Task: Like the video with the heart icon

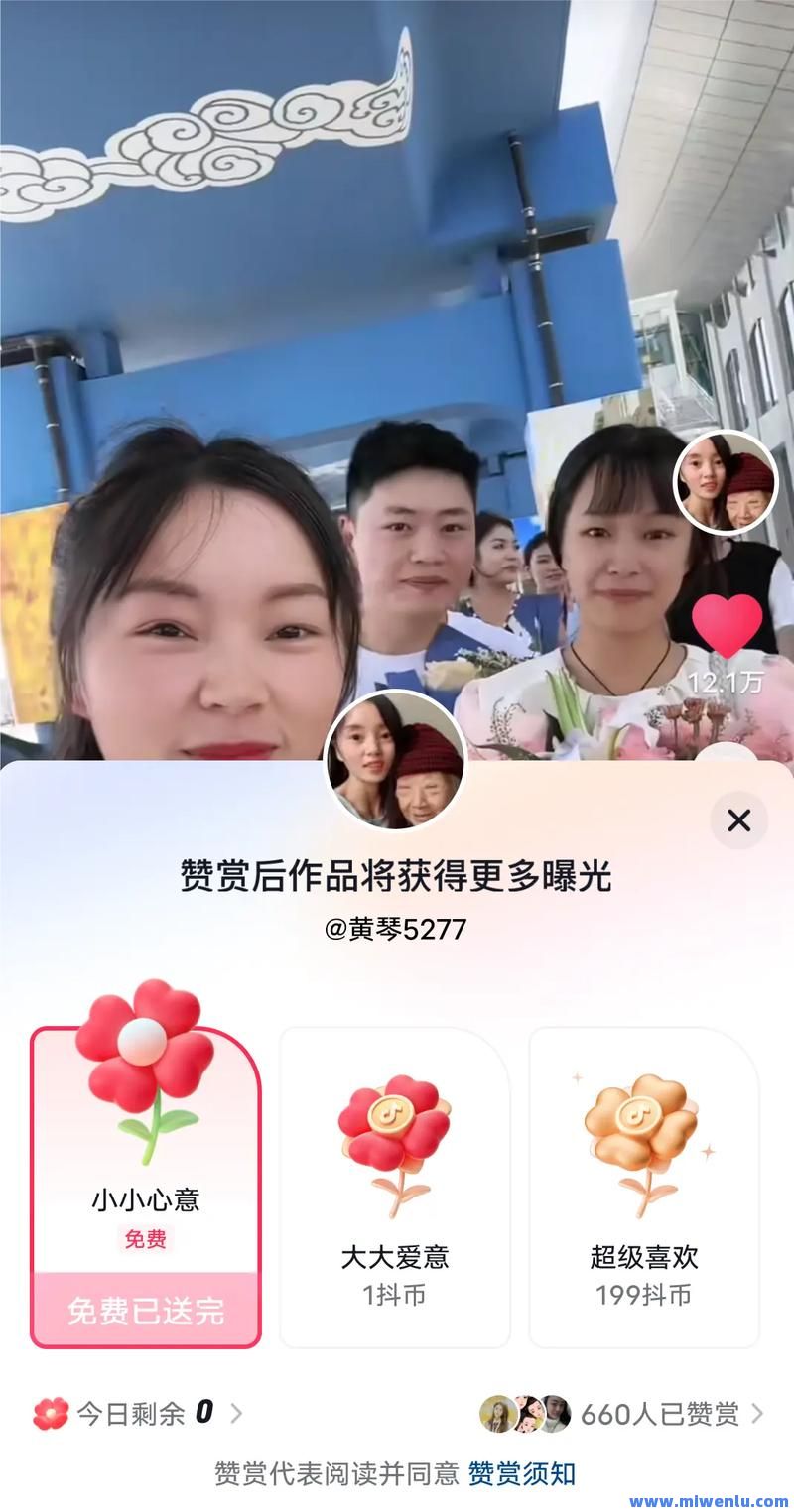Action: tap(727, 627)
